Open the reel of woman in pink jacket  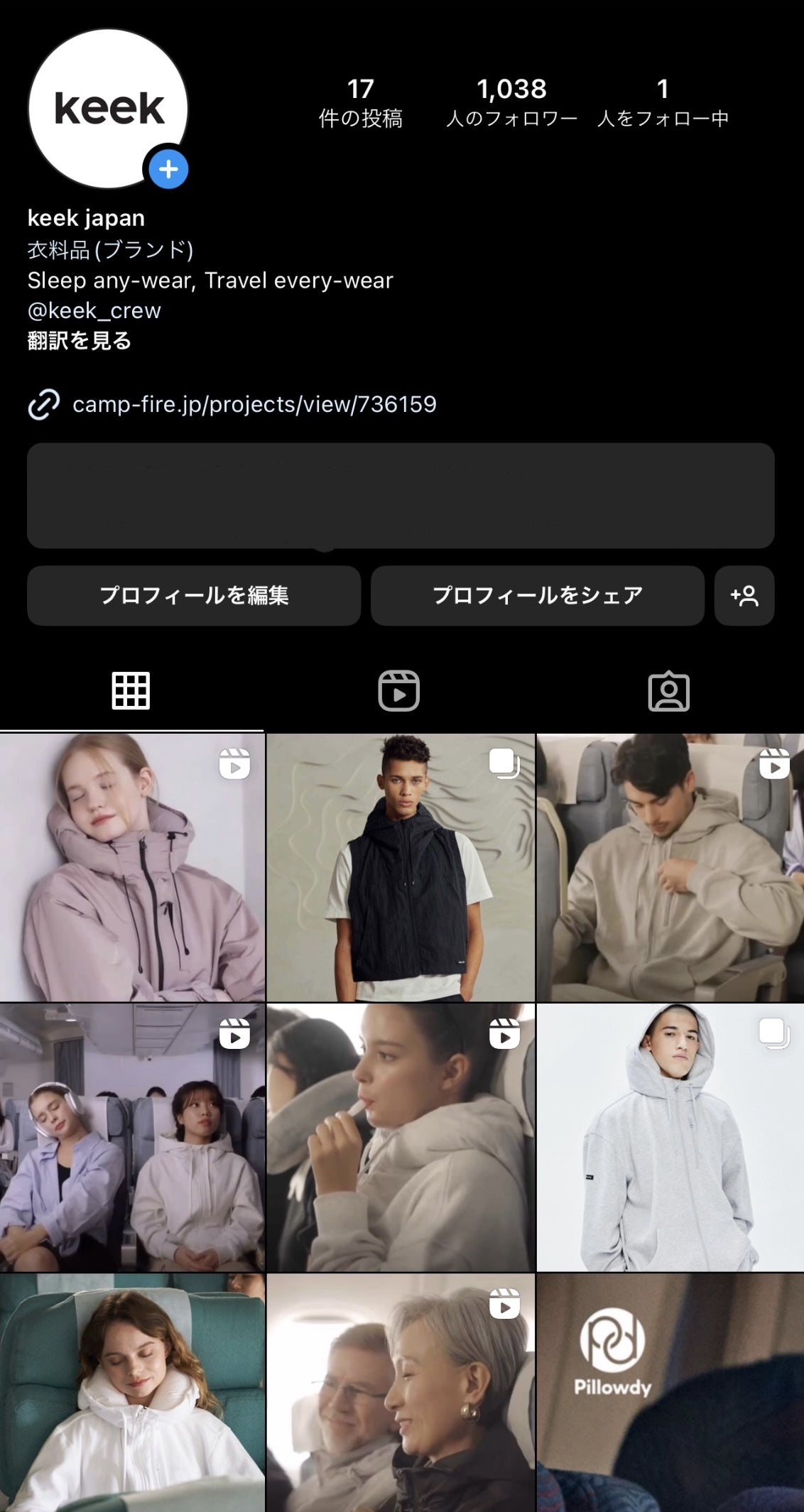[132, 868]
